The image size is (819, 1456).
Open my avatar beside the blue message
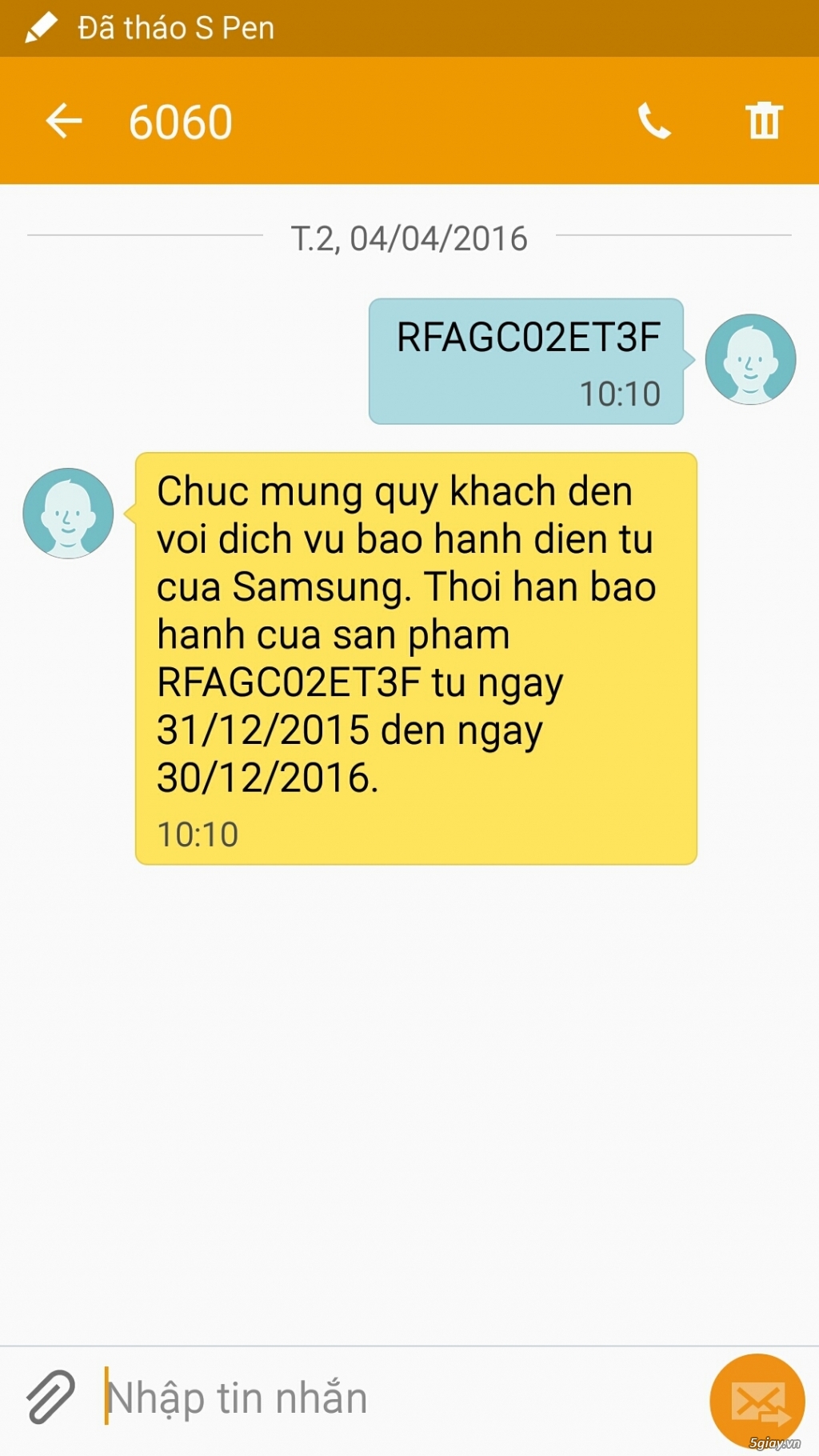point(750,358)
